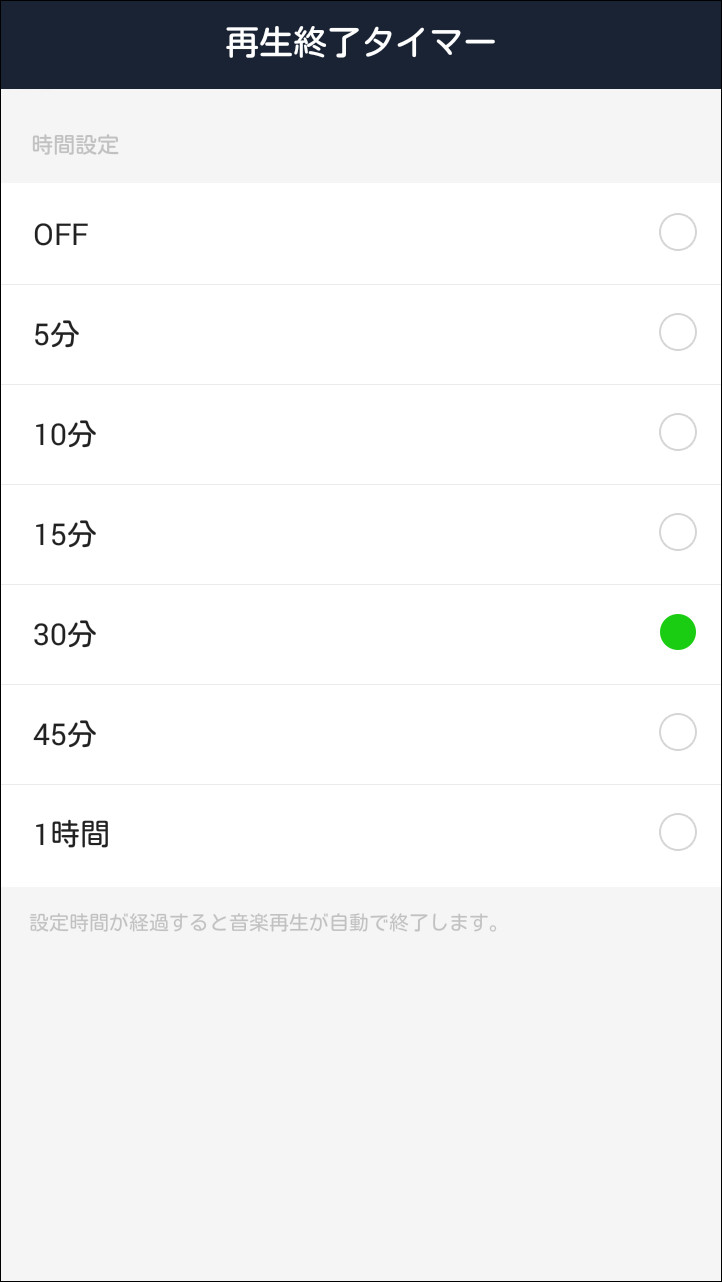This screenshot has height=1282, width=722.
Task: Tap the 再生終了タイマー title bar
Action: [361, 44]
